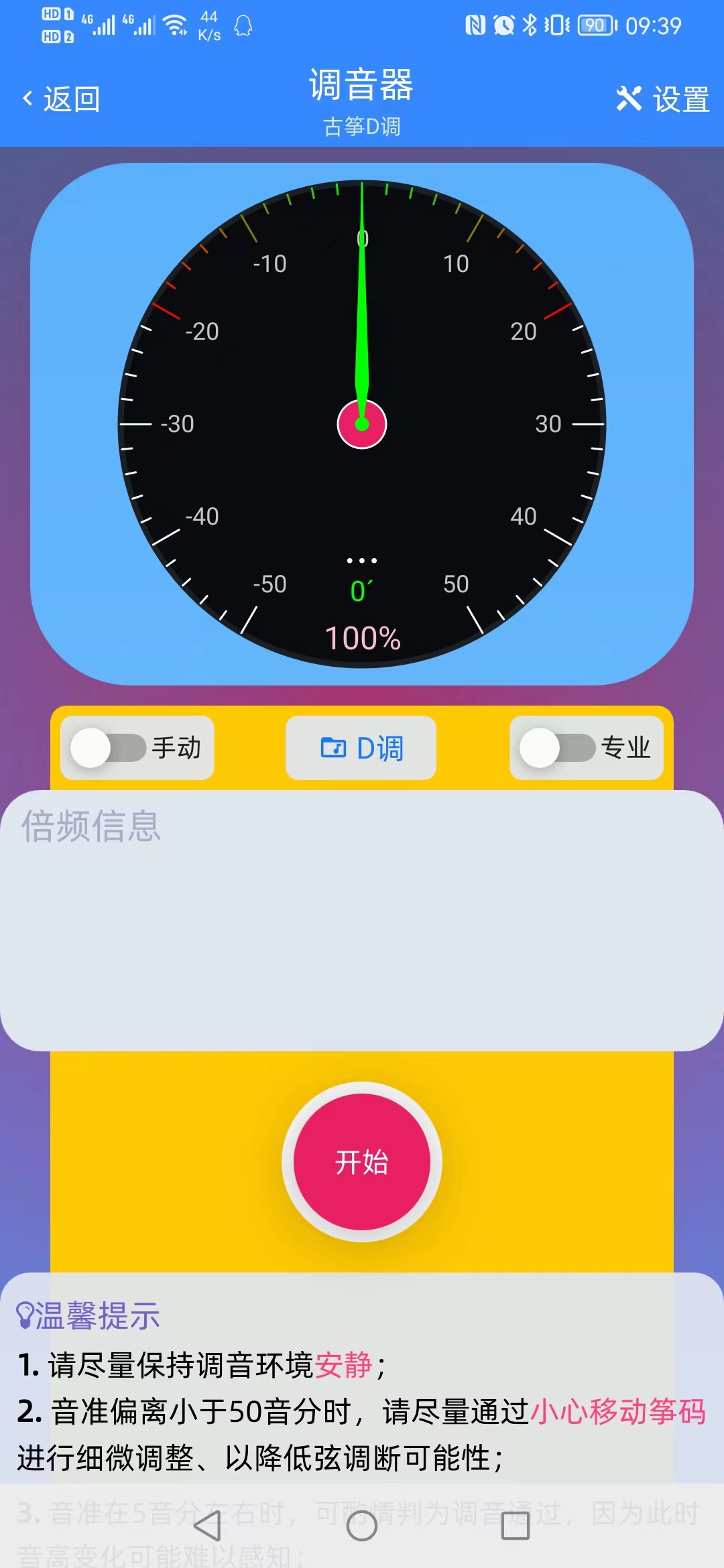
Task: Toggle the 手动 manual switch
Action: [109, 748]
